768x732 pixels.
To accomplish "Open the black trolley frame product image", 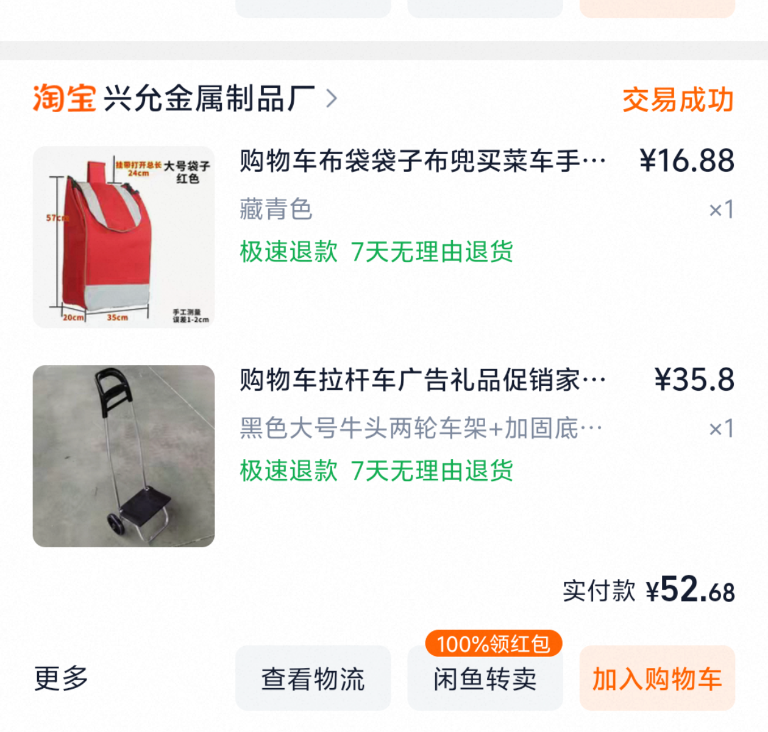I will (123, 456).
